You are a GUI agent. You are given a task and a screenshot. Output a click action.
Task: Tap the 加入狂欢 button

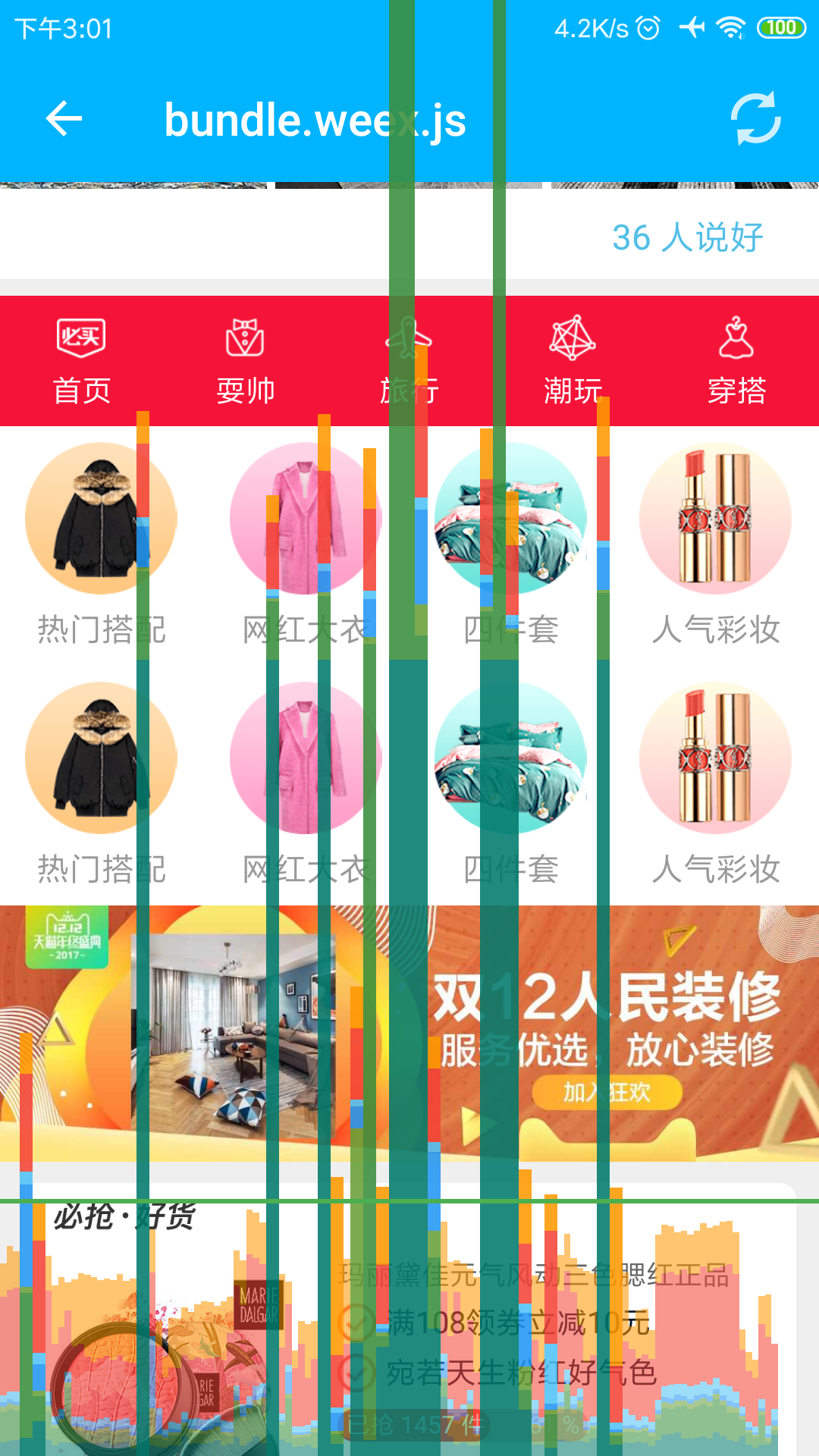tap(607, 1092)
